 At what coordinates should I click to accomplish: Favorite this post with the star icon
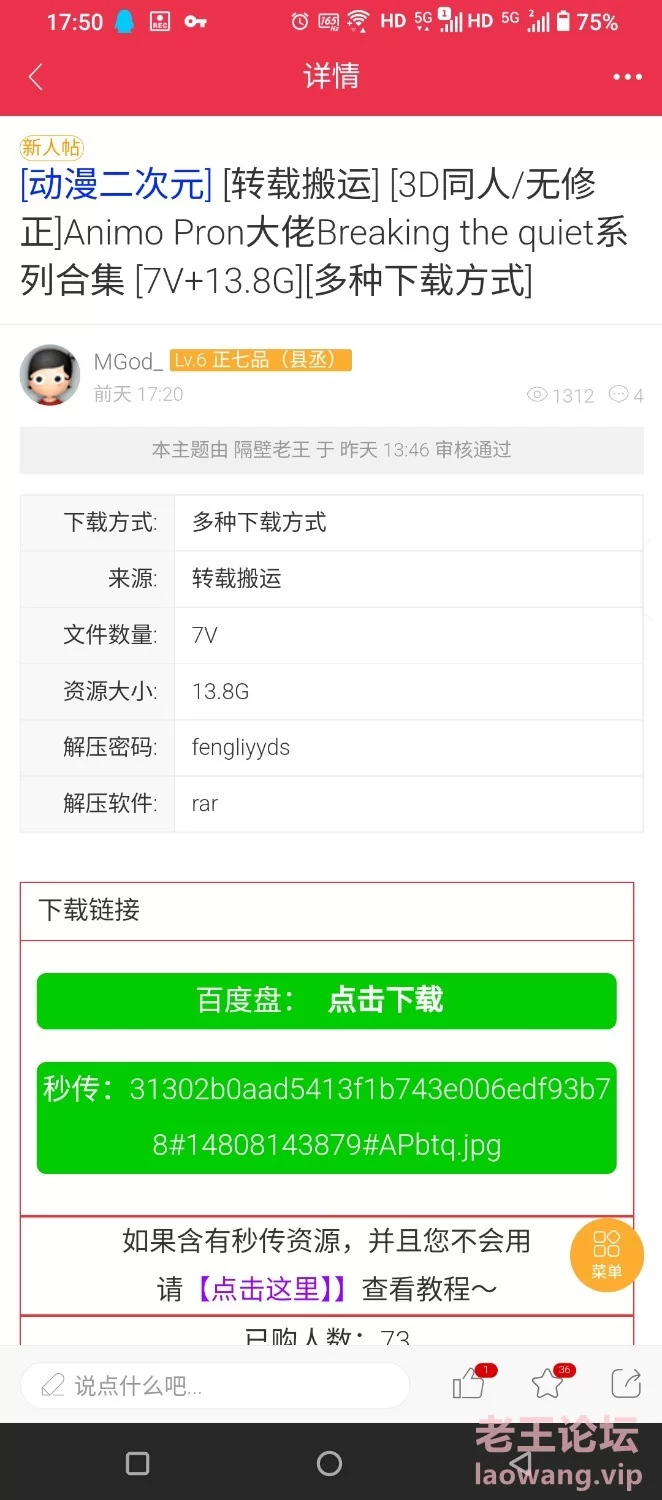[548, 1384]
